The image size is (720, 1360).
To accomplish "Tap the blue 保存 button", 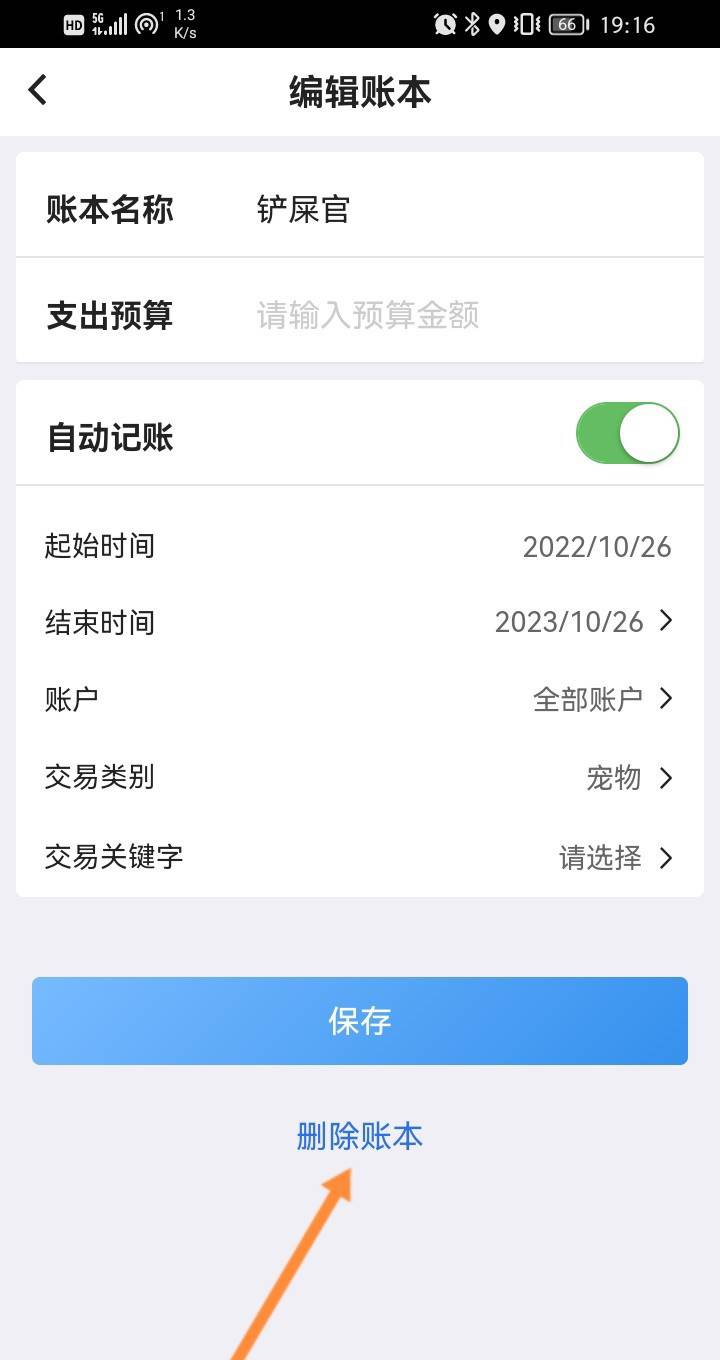I will tap(360, 1021).
